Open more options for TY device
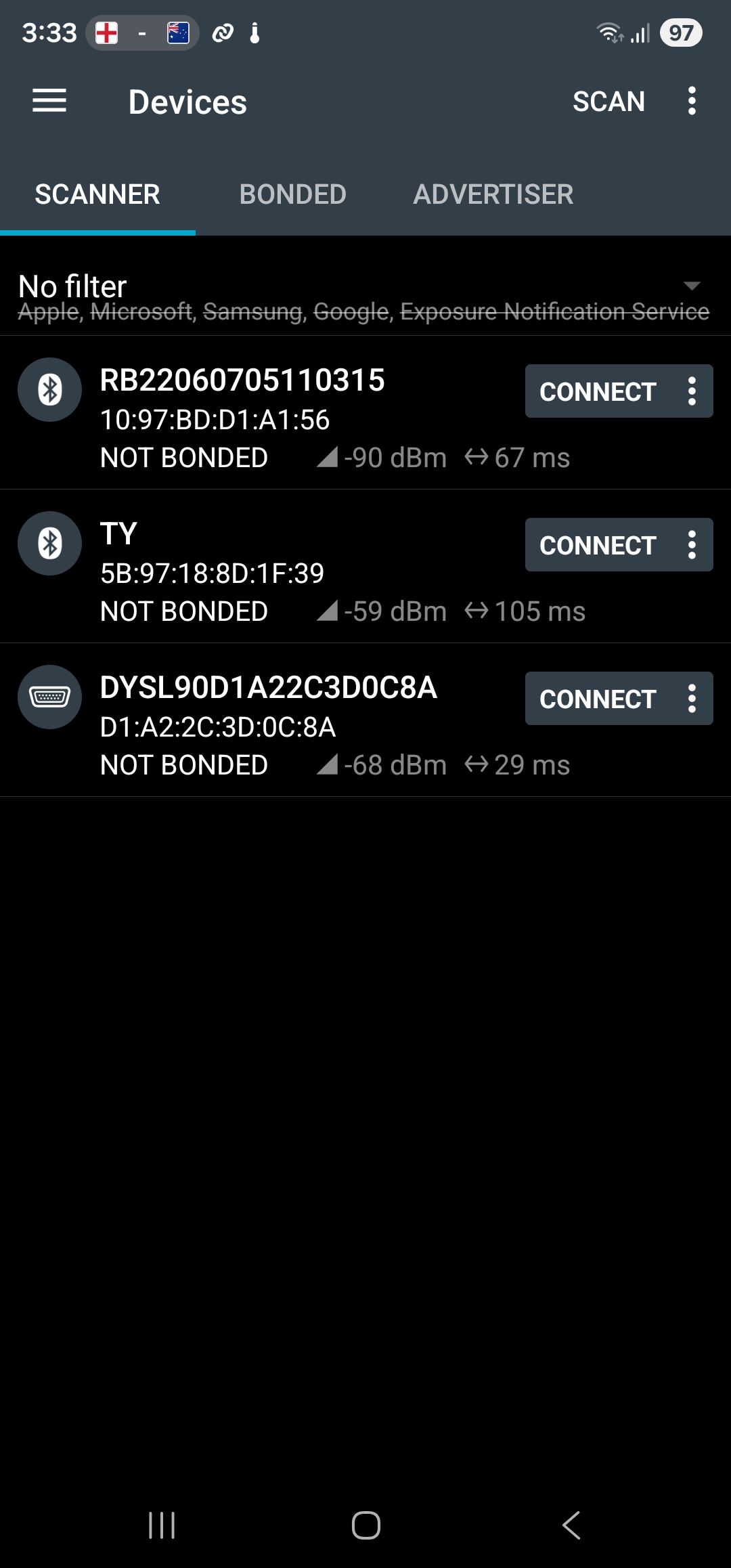This screenshot has width=731, height=1568. point(691,545)
